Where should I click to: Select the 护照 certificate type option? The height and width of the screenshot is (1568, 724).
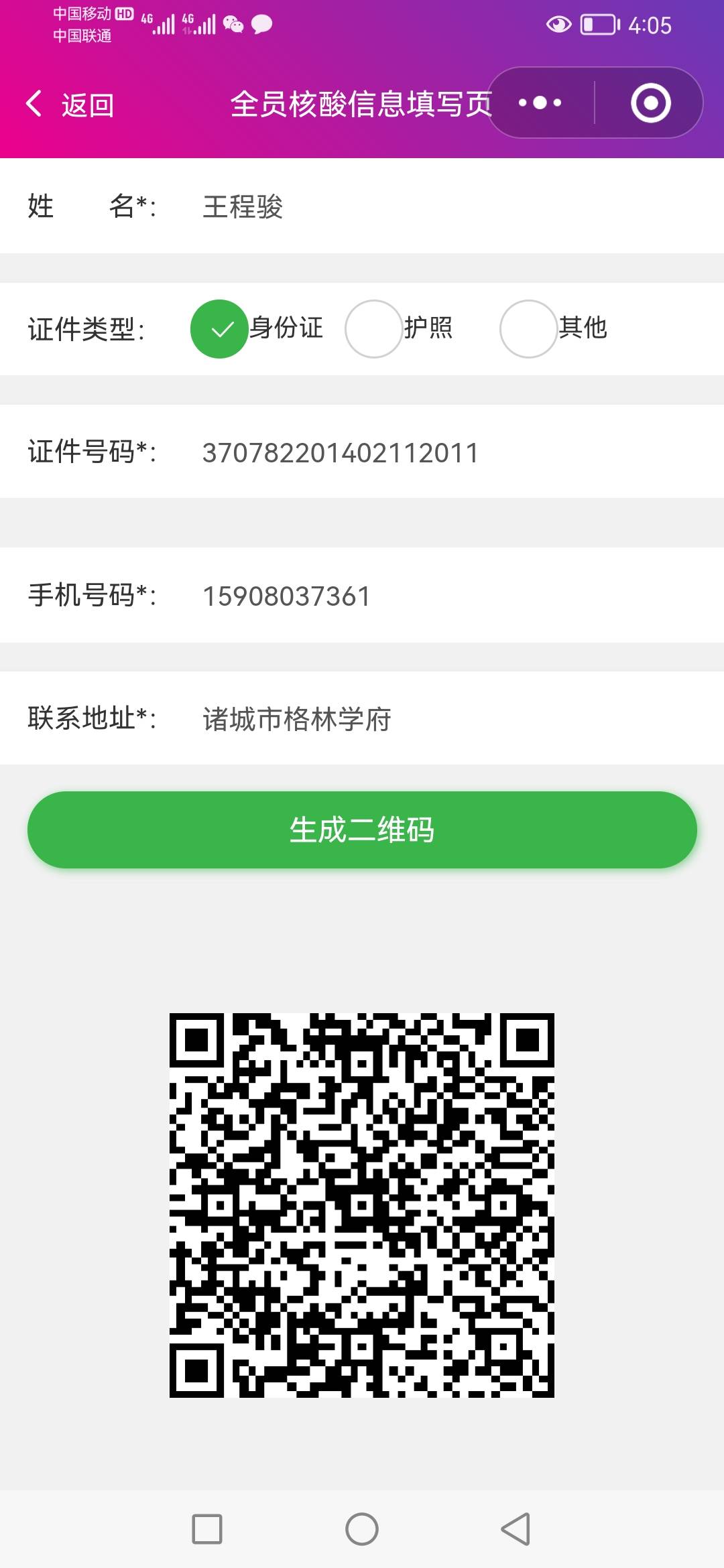click(373, 328)
